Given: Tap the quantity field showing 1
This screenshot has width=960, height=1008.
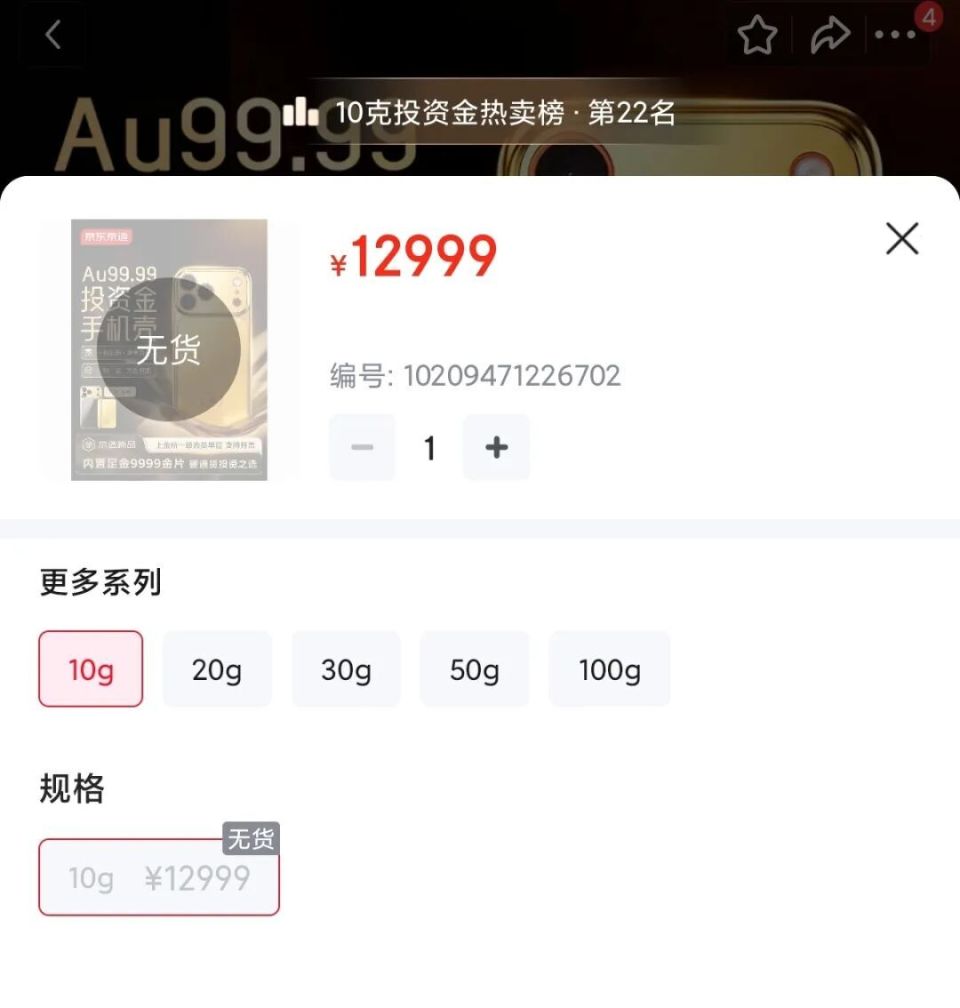Looking at the screenshot, I should 429,447.
